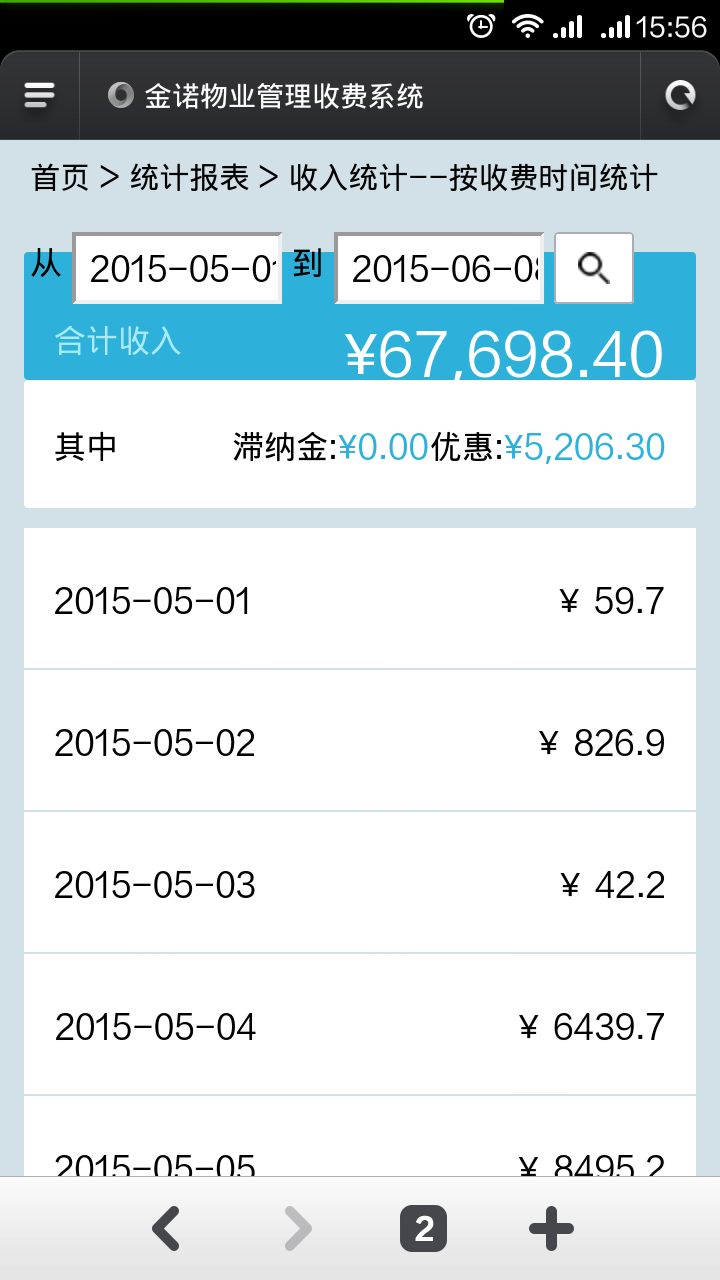Go back with the browser back arrow

(166, 1229)
